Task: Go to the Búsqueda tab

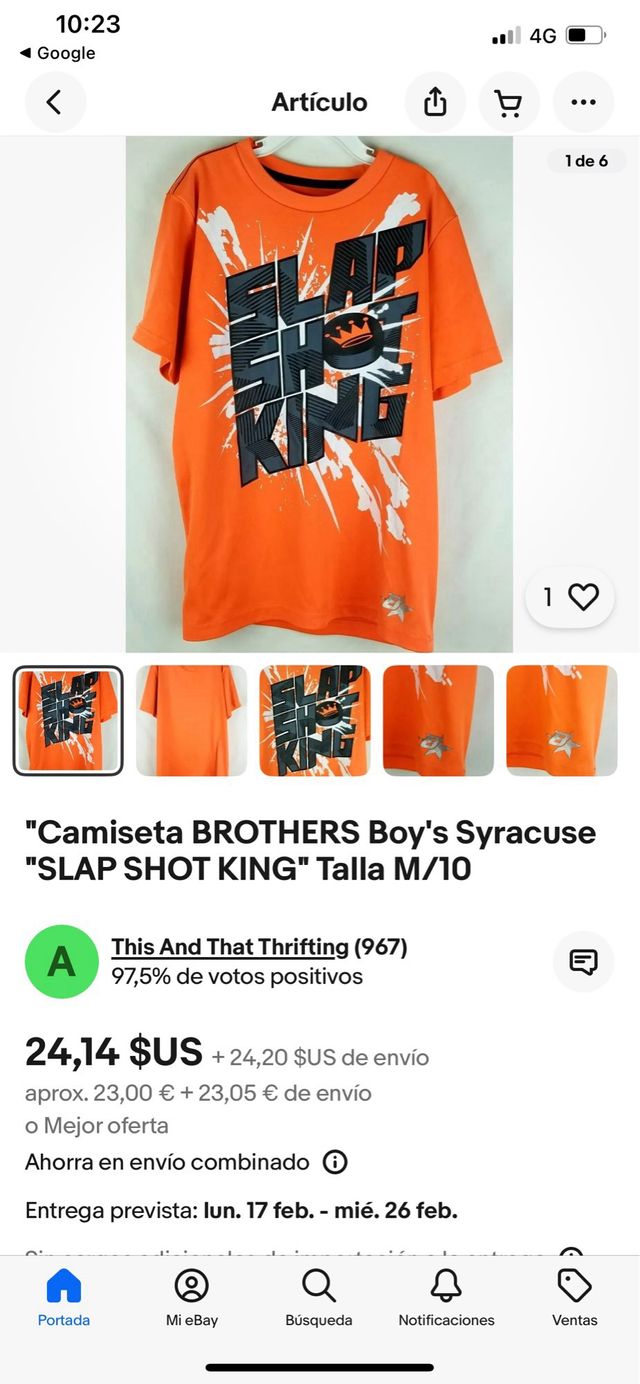Action: [x=319, y=1297]
